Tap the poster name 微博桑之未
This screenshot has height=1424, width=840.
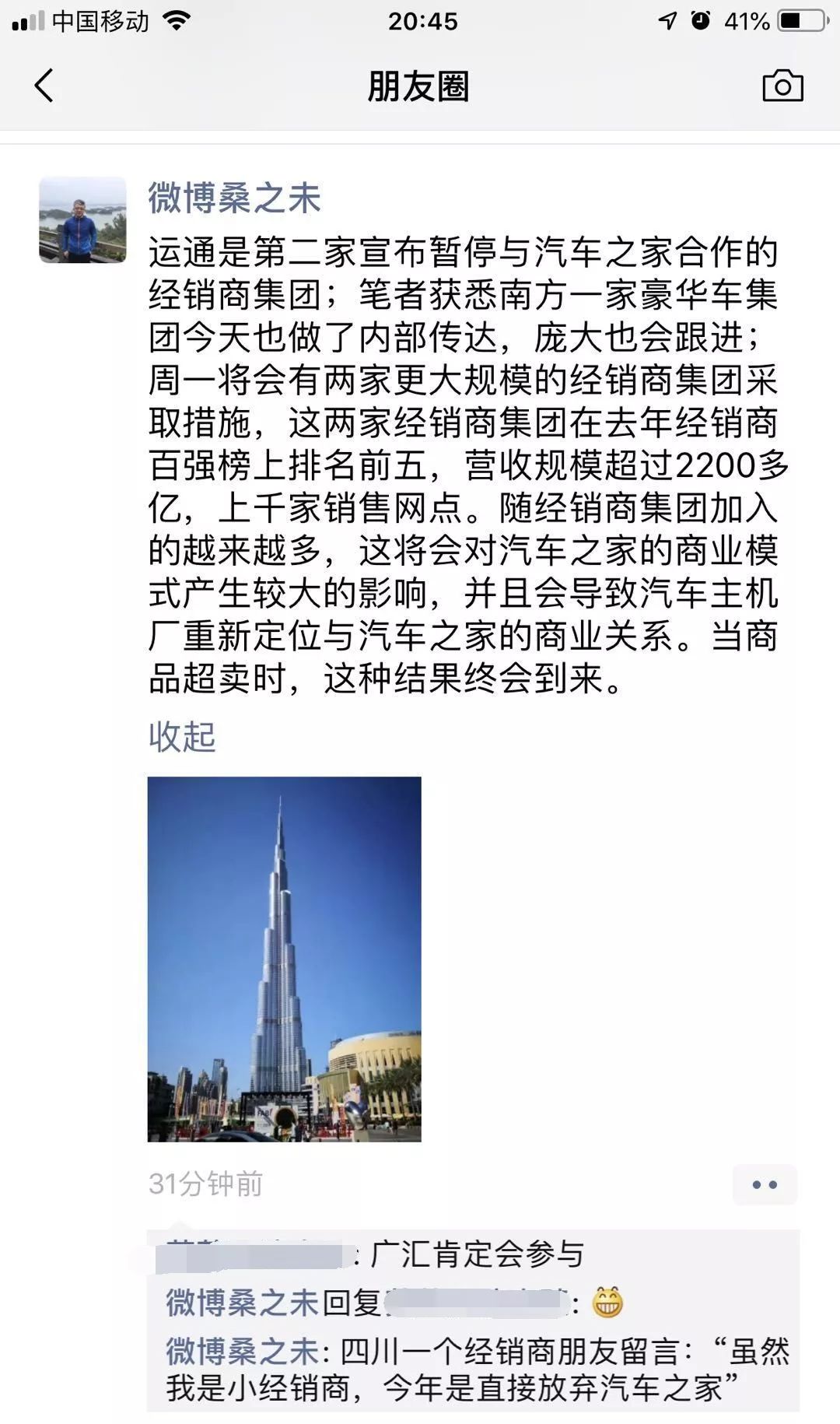click(234, 198)
